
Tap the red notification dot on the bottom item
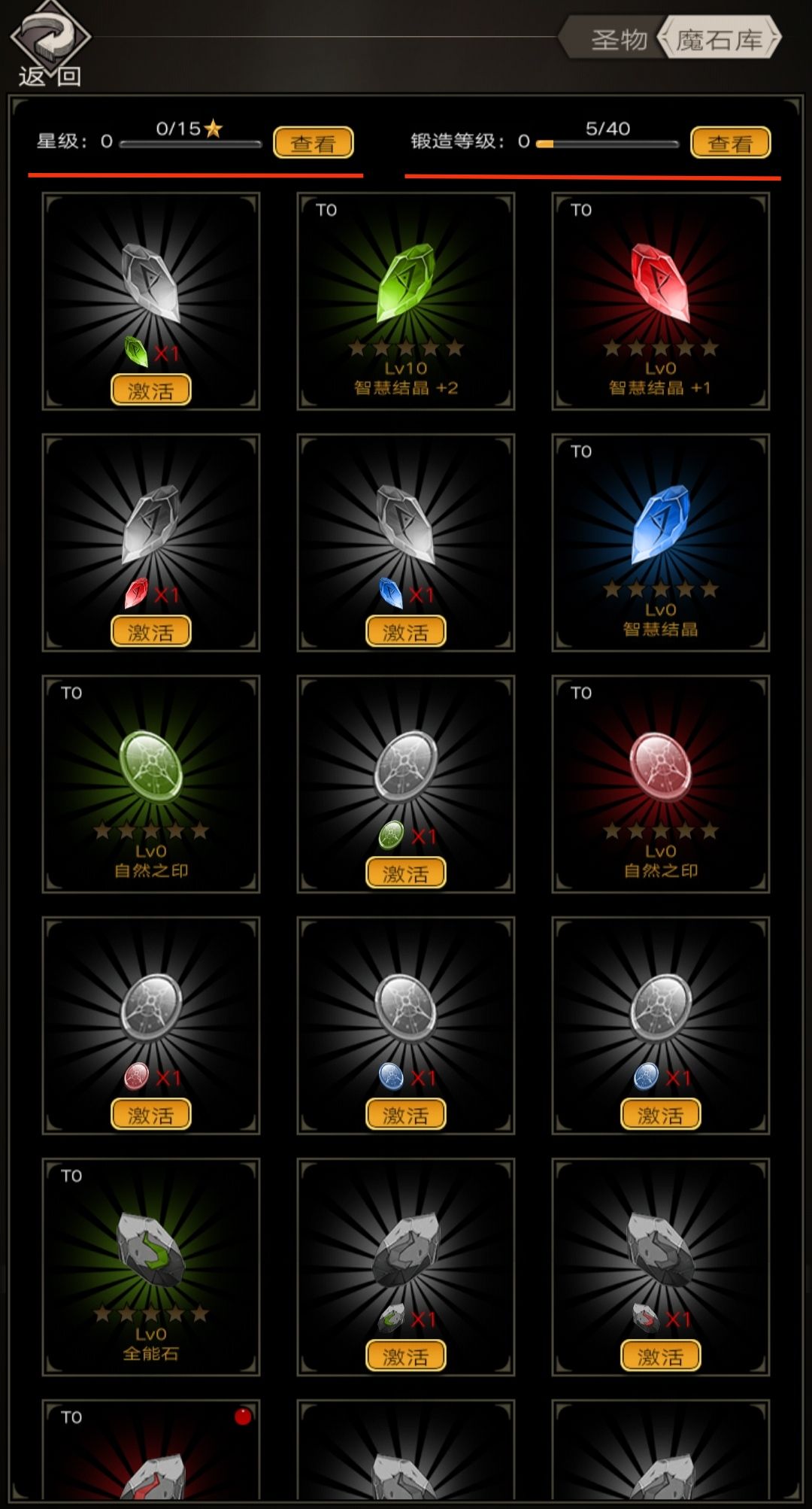[241, 1417]
